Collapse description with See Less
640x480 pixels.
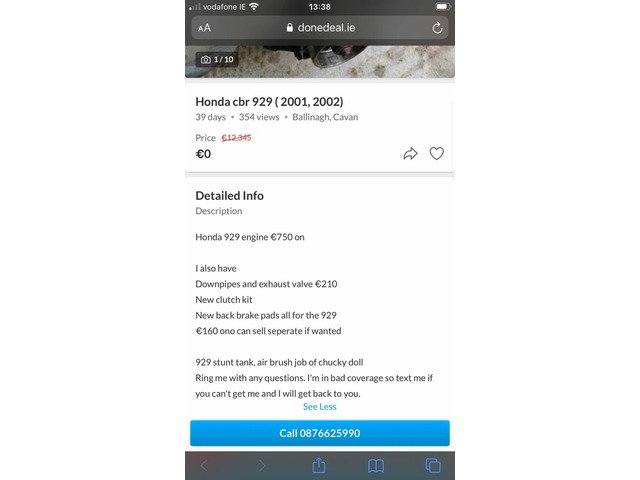tap(320, 407)
